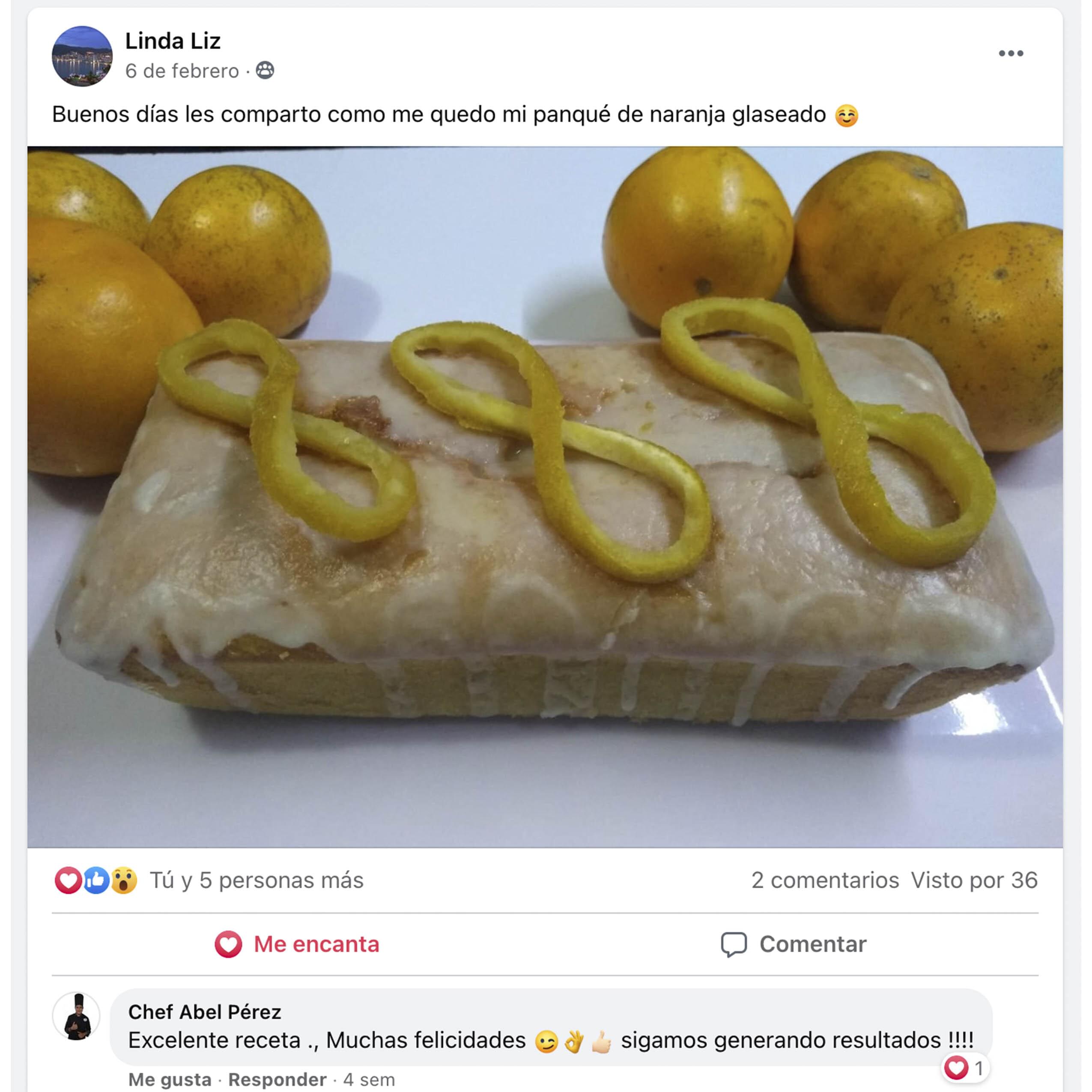The image size is (1092, 1092).
Task: Open the post's three-dot options menu
Action: (1011, 53)
